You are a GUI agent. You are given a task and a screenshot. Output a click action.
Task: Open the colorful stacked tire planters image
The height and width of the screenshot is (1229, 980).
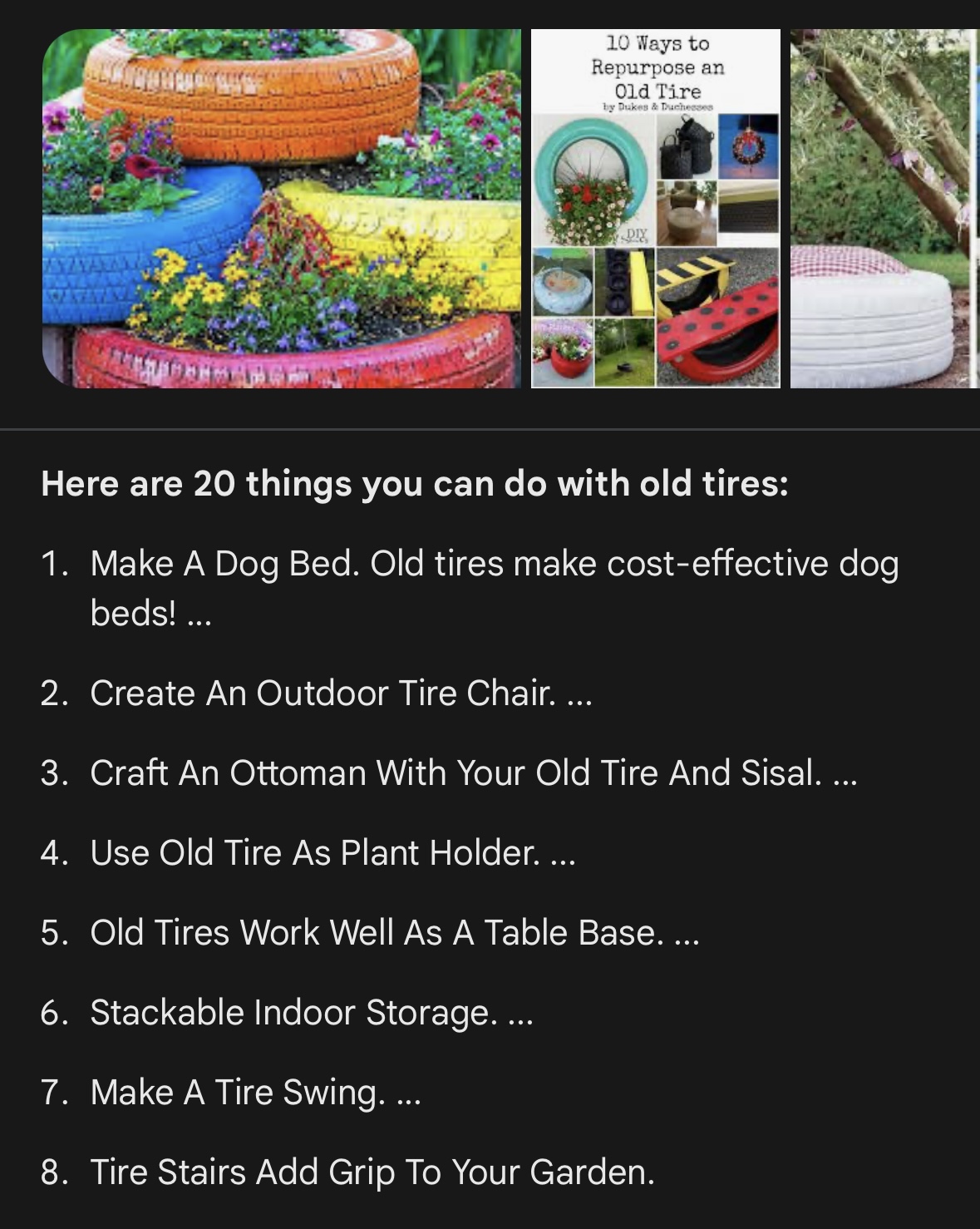point(281,209)
